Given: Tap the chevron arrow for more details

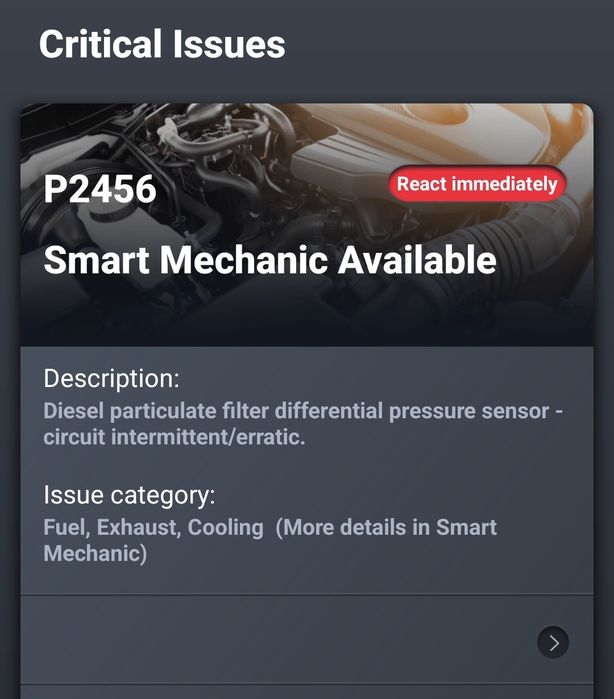Looking at the screenshot, I should tap(553, 642).
